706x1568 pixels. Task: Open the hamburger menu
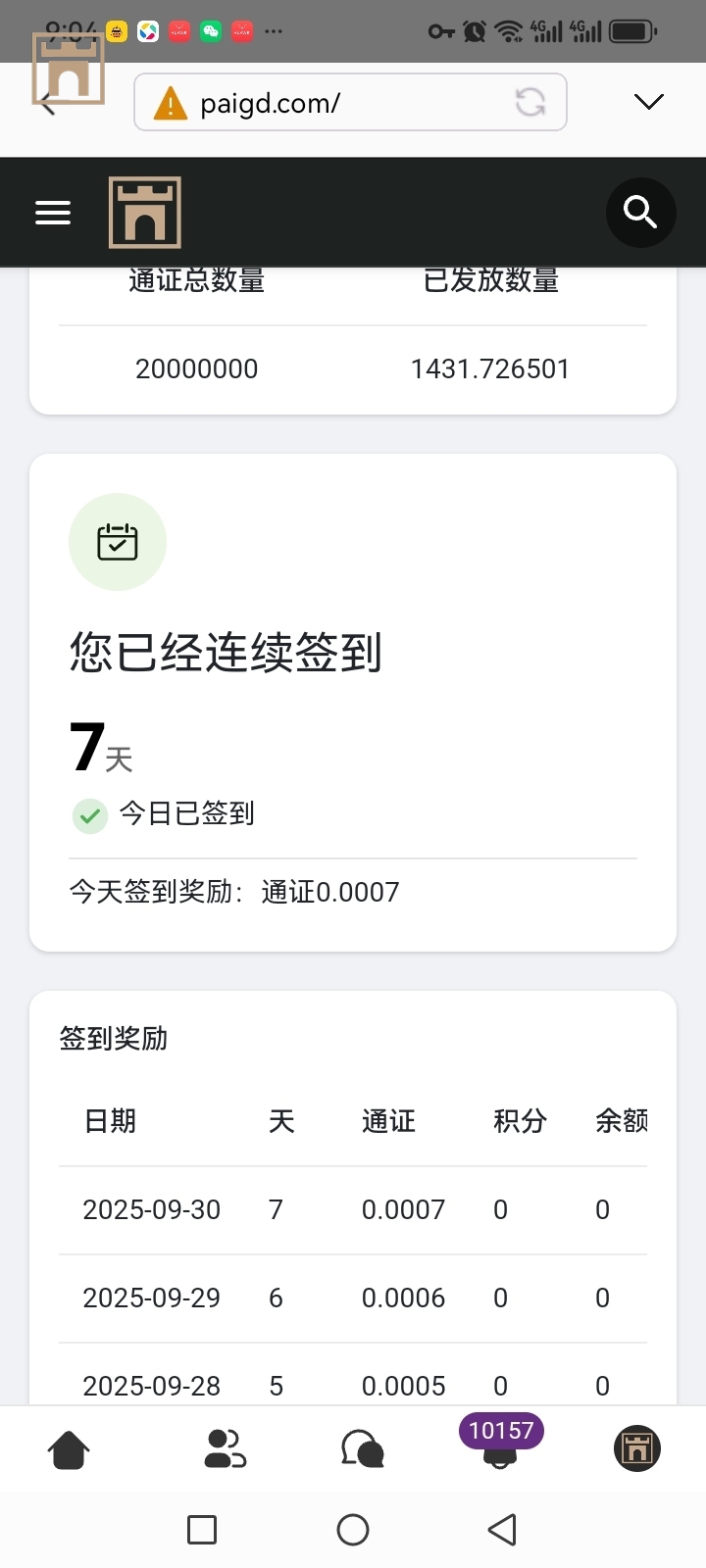pos(53,213)
